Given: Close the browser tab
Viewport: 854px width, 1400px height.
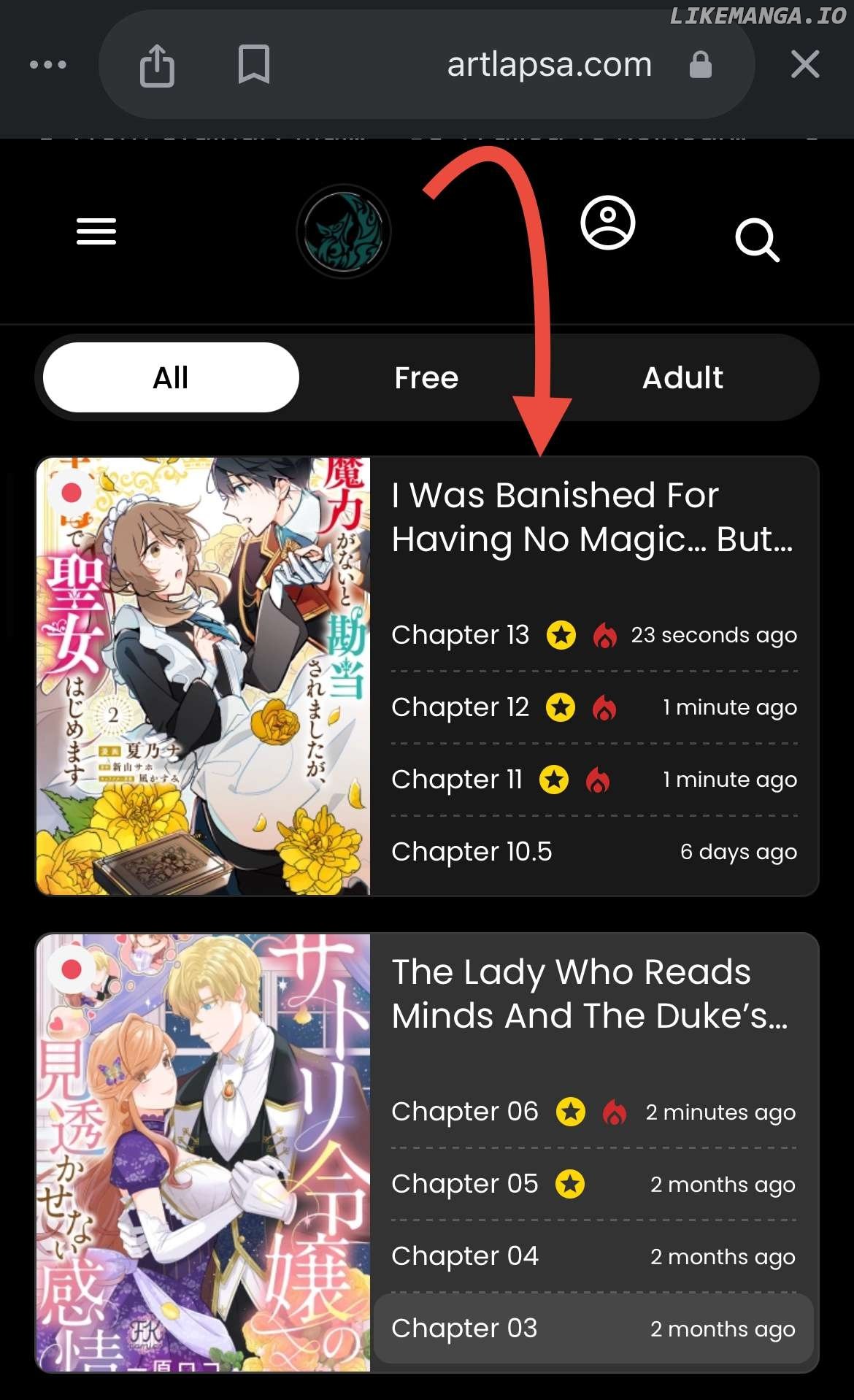Looking at the screenshot, I should pyautogui.click(x=805, y=65).
